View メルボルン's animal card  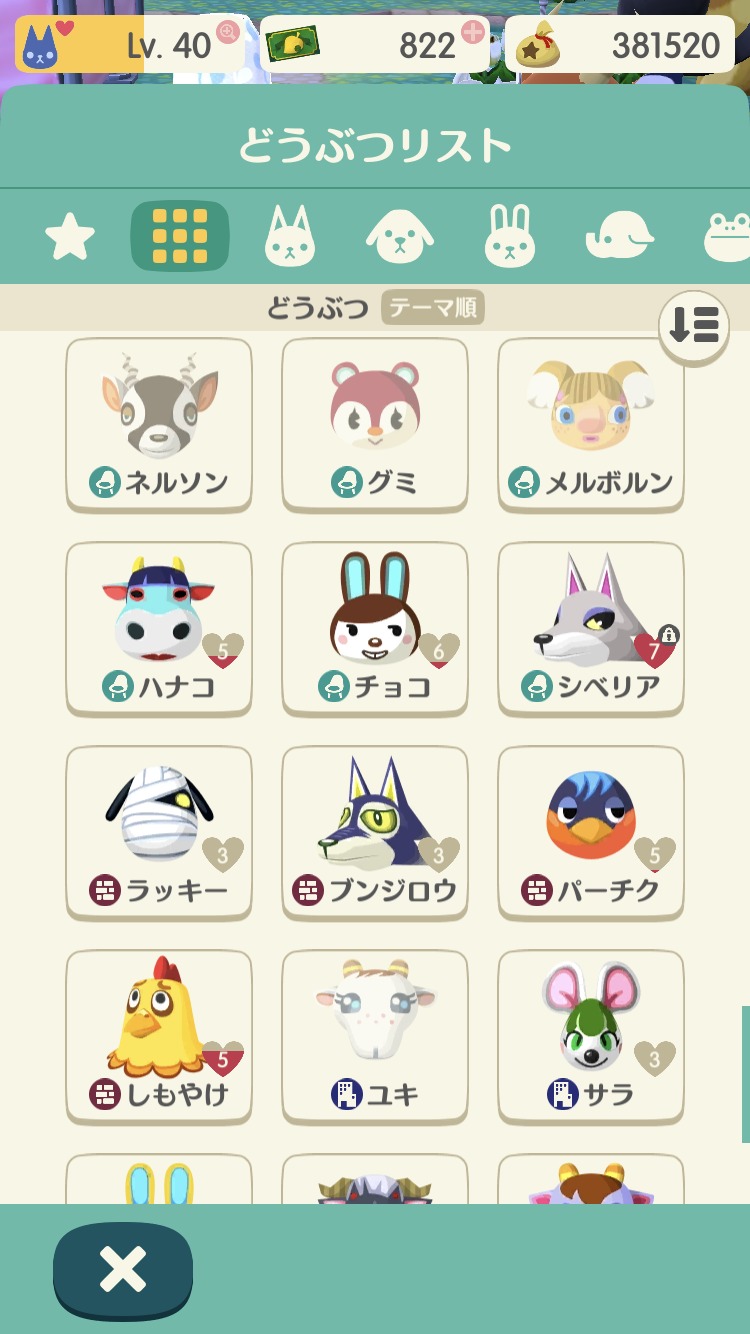point(591,424)
